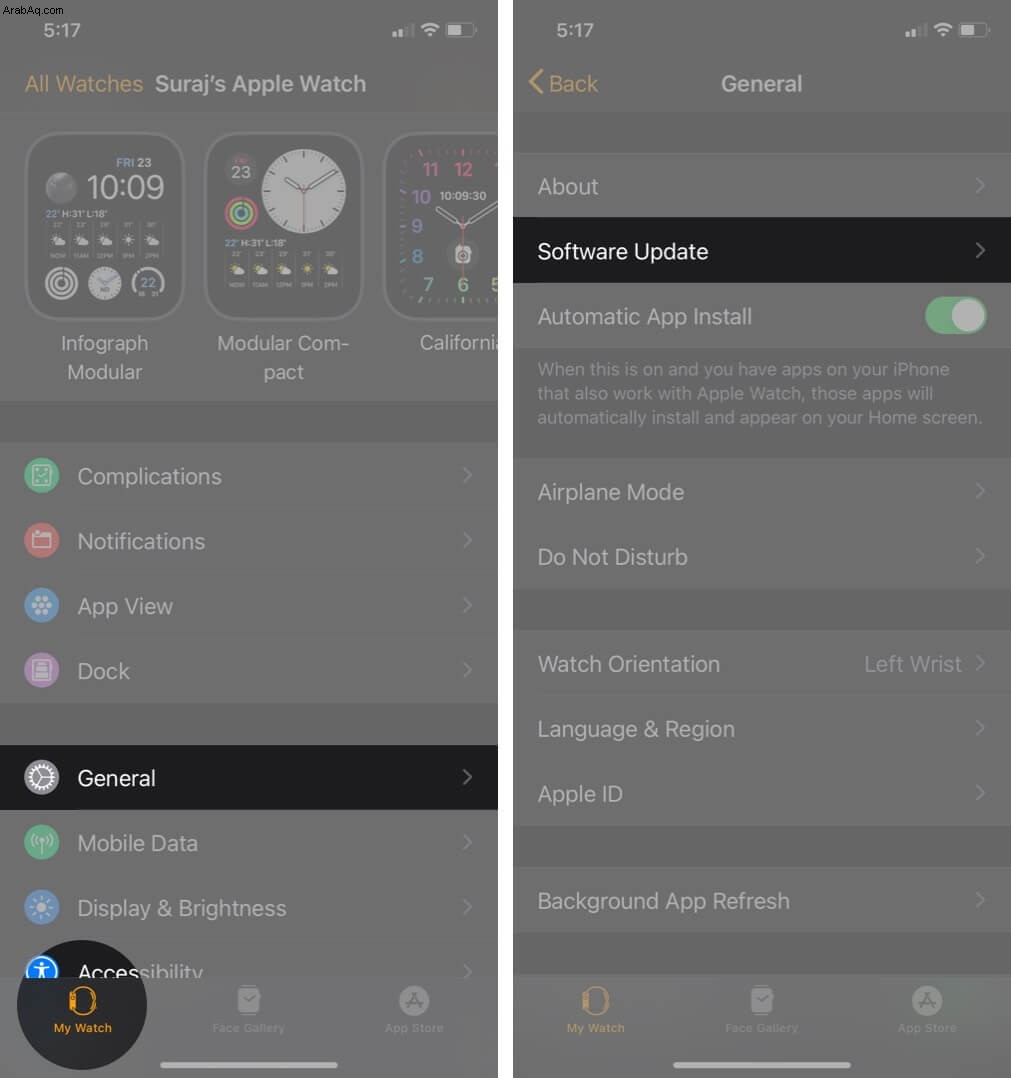Open Software Update
The height and width of the screenshot is (1078, 1011).
pyautogui.click(x=761, y=251)
